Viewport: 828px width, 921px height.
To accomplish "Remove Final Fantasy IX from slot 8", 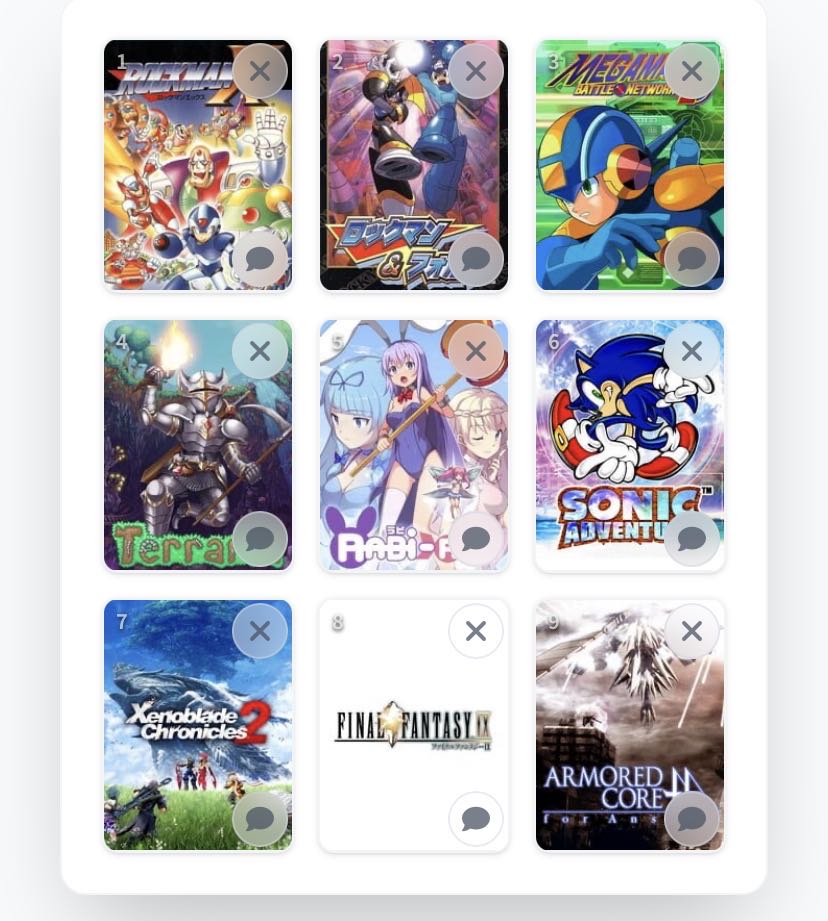I will click(476, 631).
